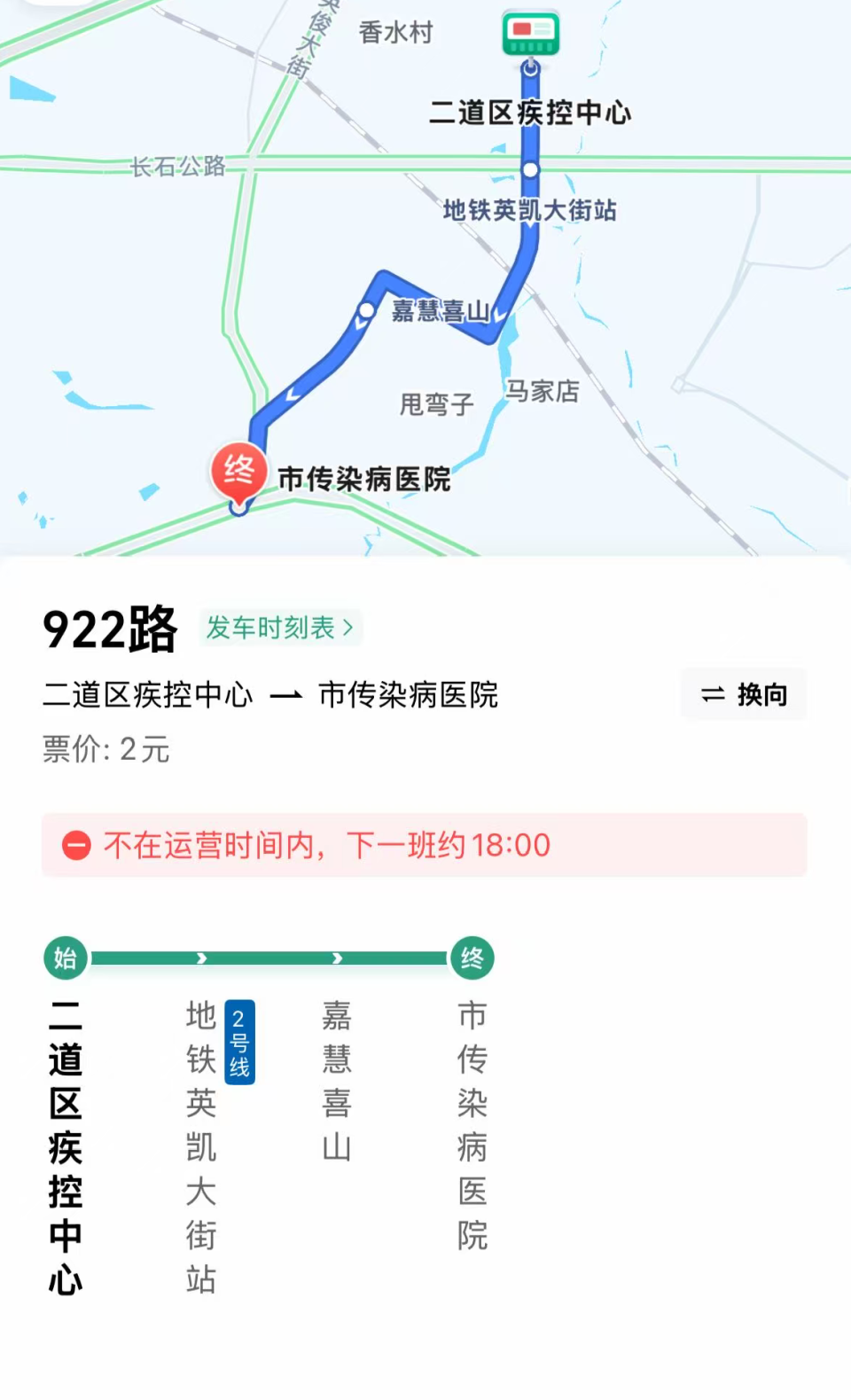Tap the bus station icon above 二道区疾控中心
This screenshot has width=851, height=1400.
tap(529, 33)
